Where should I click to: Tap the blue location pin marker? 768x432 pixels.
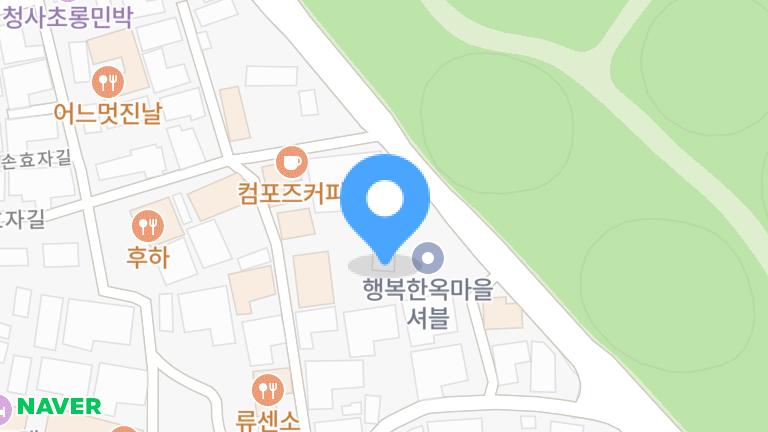385,204
